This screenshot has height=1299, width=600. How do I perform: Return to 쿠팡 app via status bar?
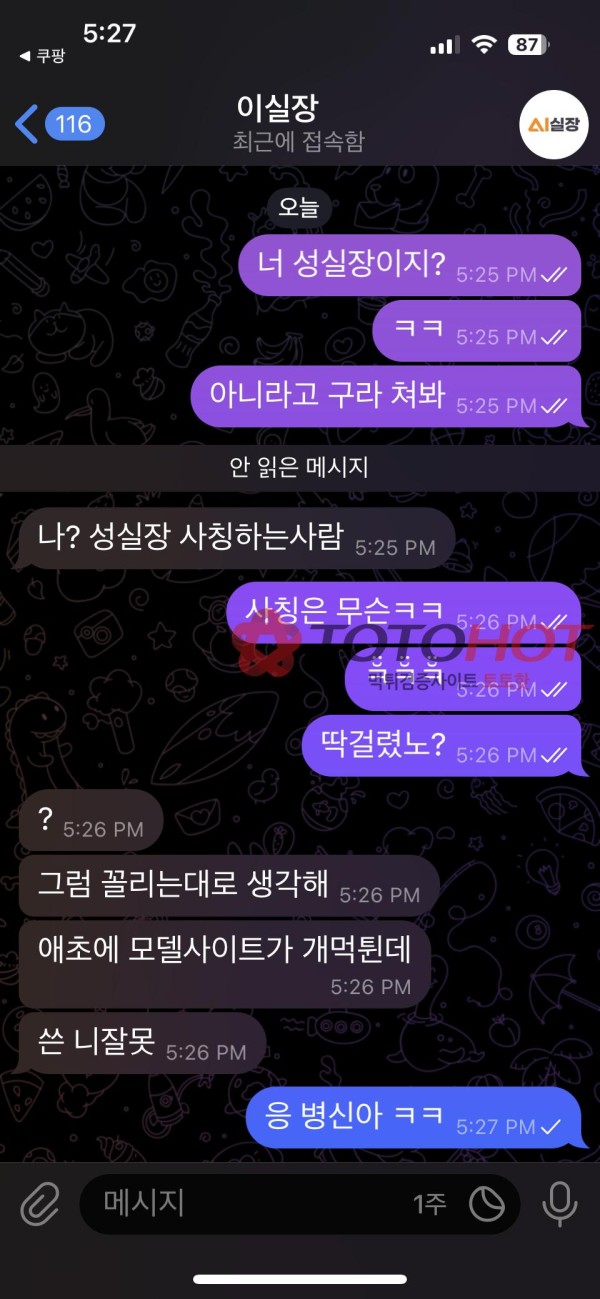tap(42, 57)
